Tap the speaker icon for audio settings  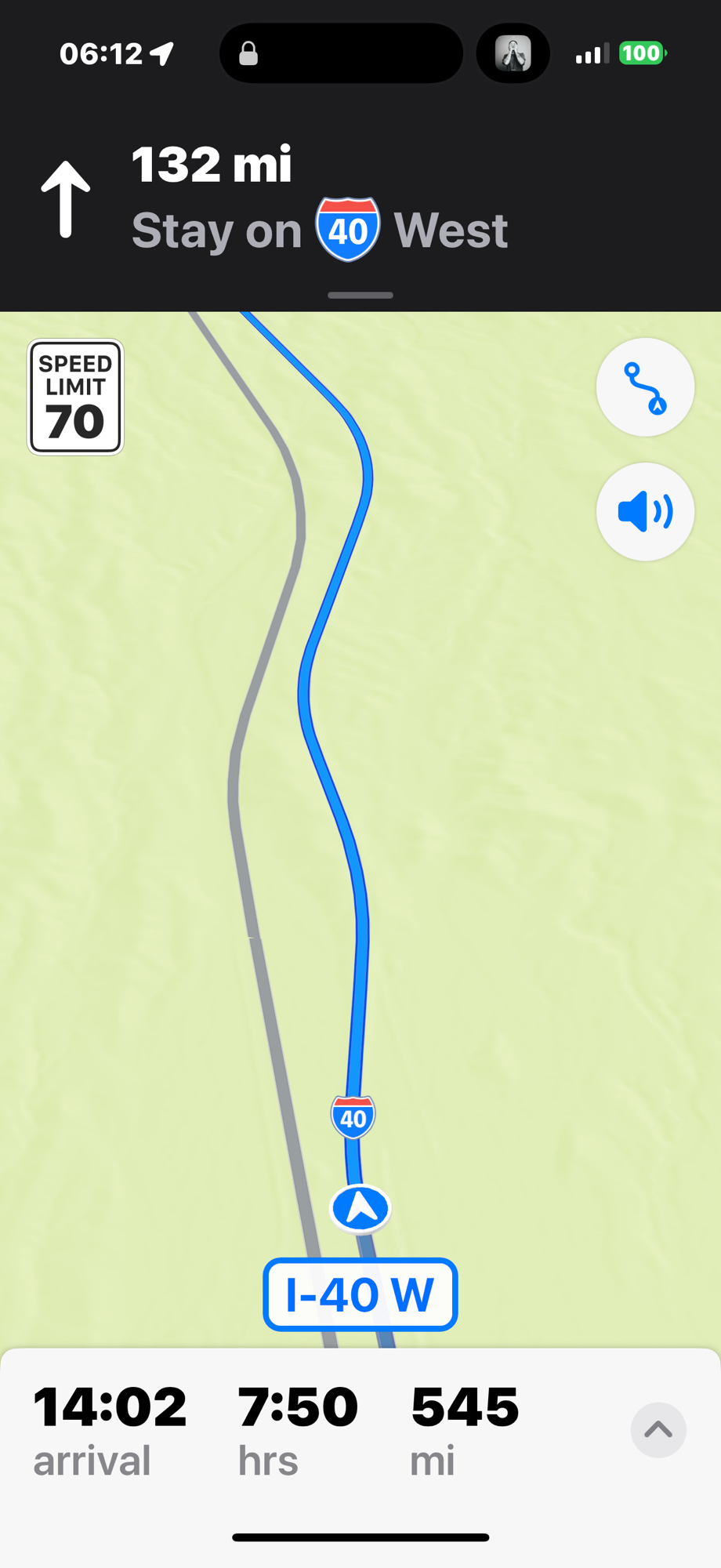pos(645,512)
